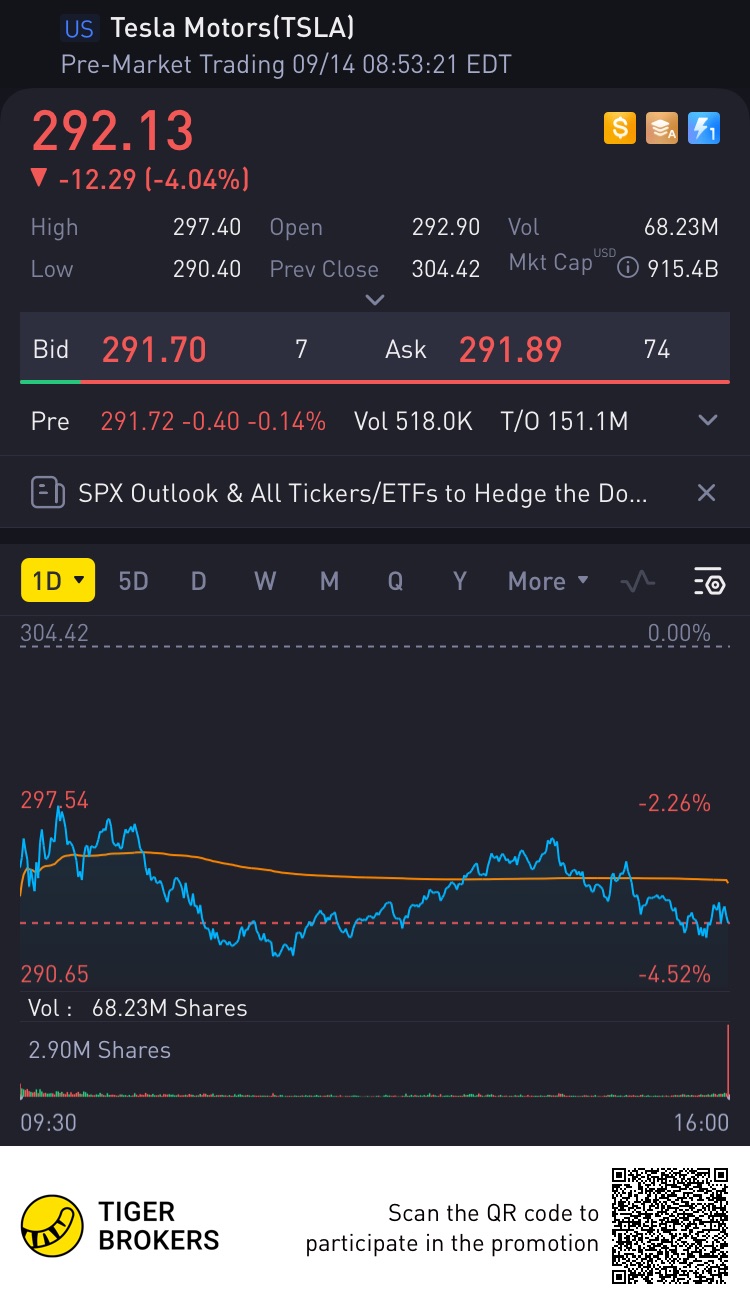Switch to the quarterly Q chart

point(395,581)
